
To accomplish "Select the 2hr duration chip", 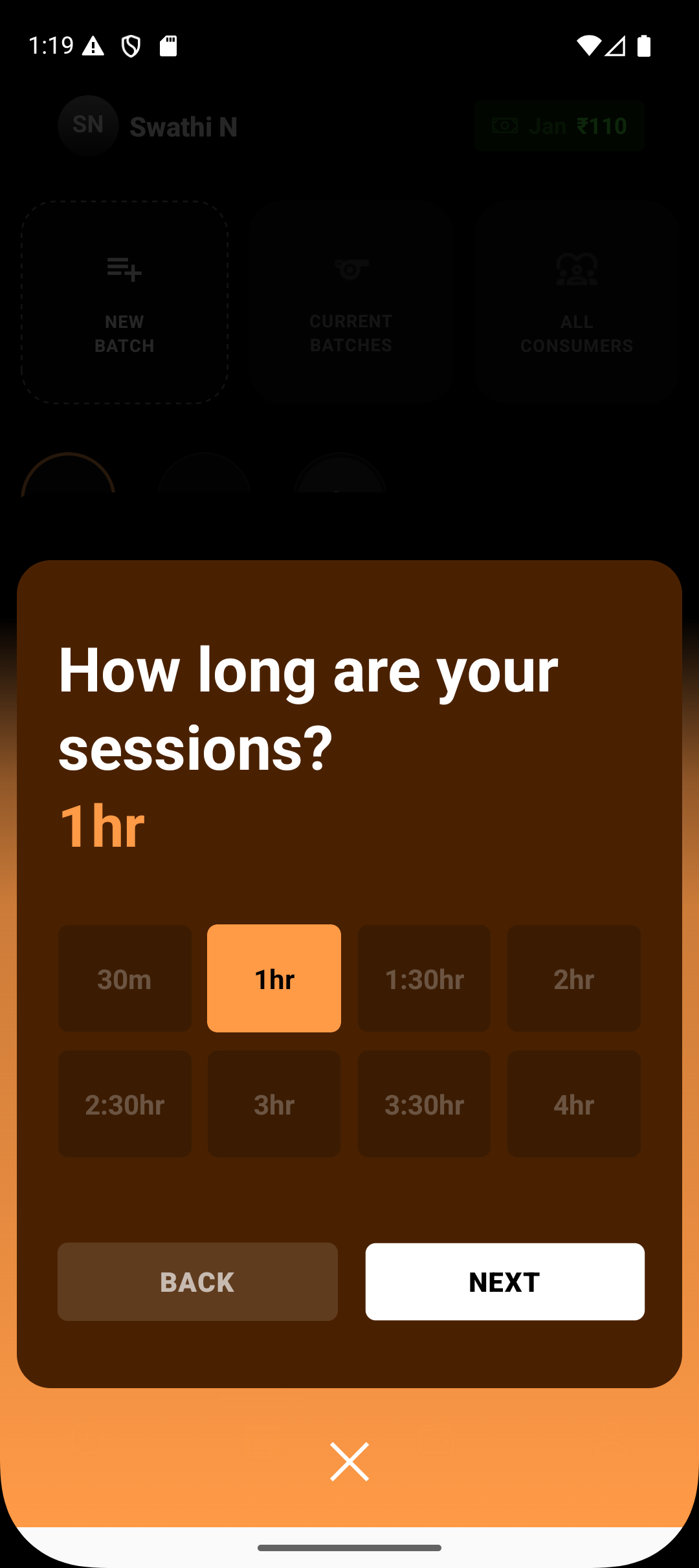I will coord(574,978).
